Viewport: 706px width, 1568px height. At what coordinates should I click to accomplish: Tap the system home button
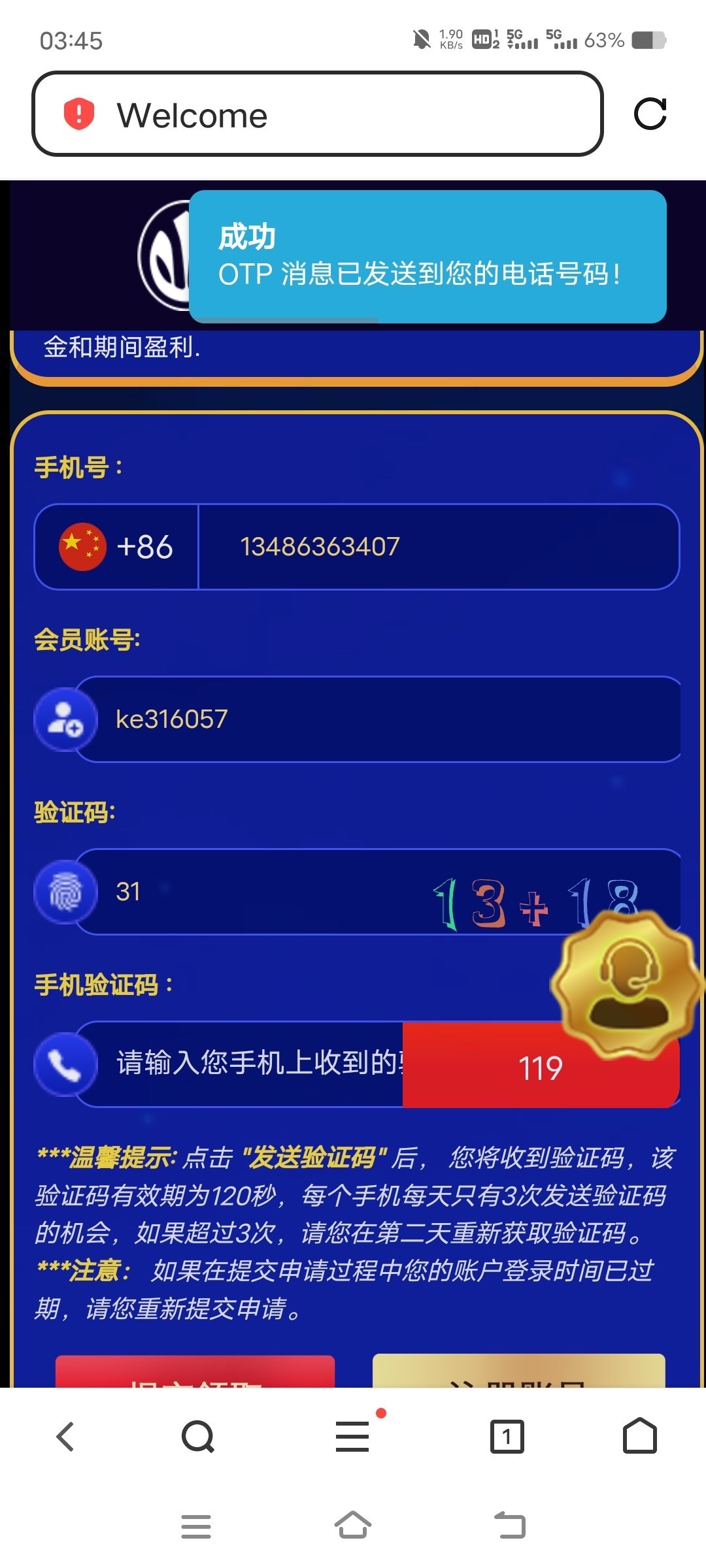pos(352,1526)
